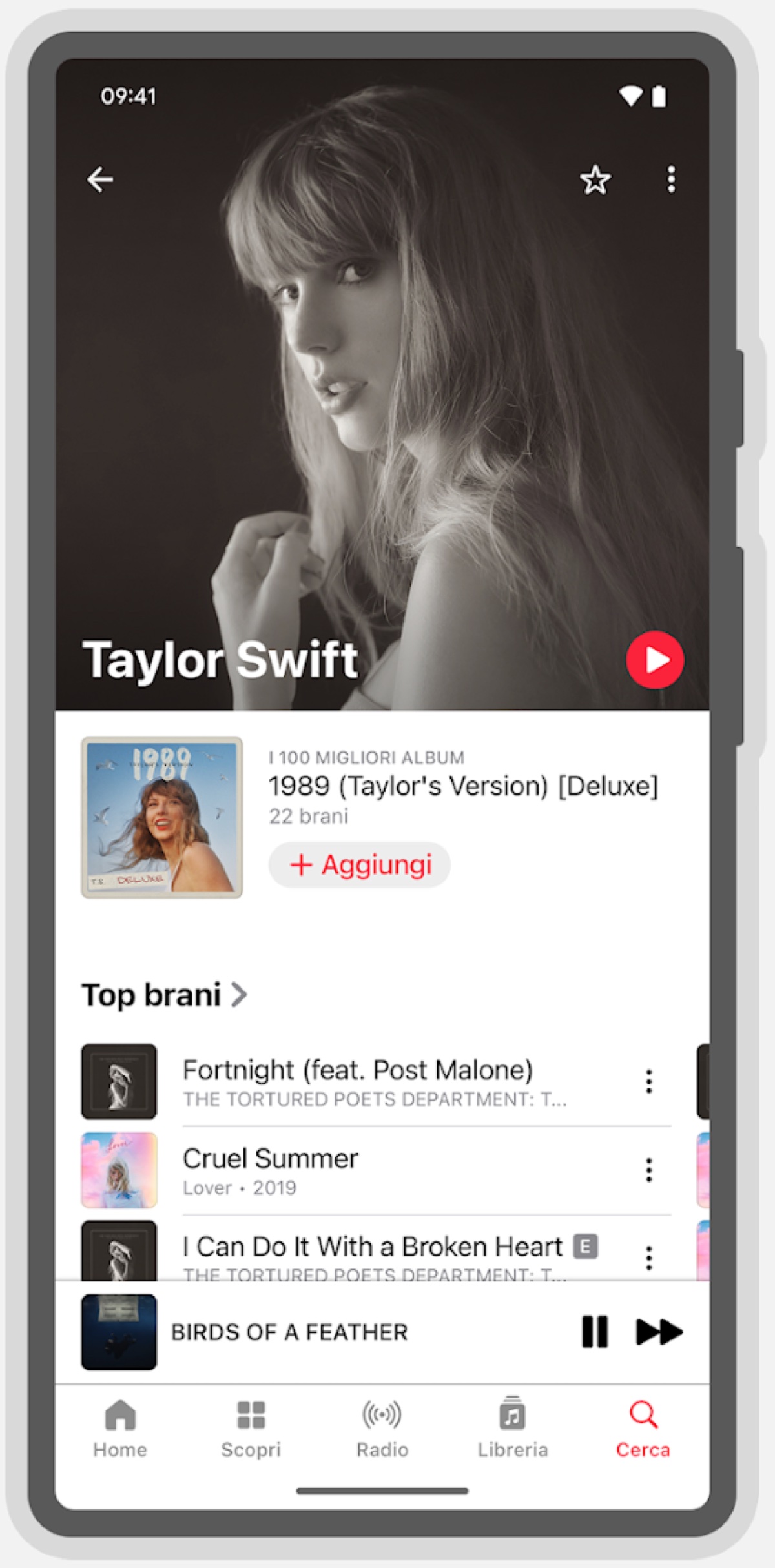Skip to the next track
The width and height of the screenshot is (775, 1568).
coord(659,1332)
